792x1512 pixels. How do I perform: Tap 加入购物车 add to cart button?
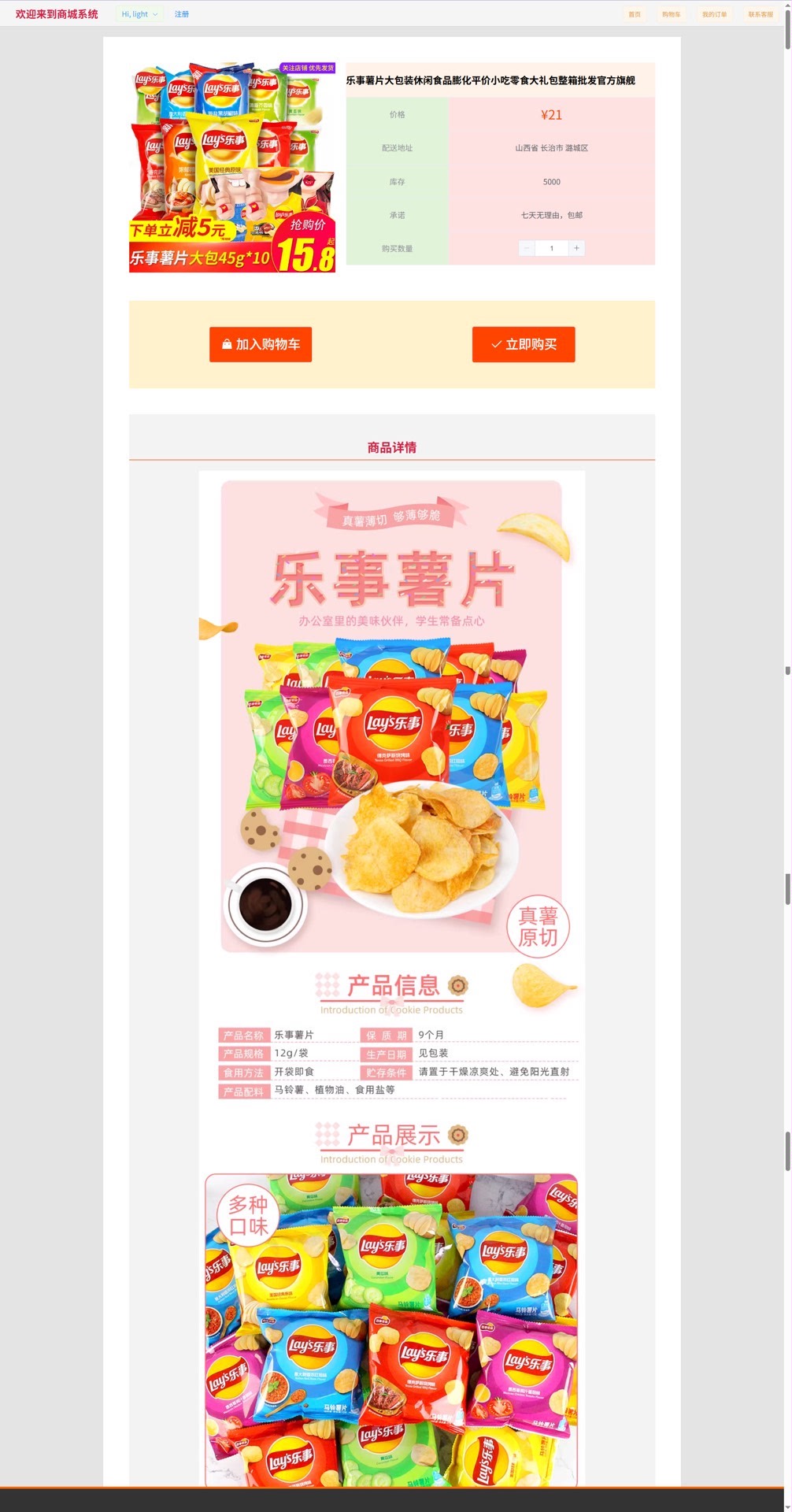coord(261,344)
